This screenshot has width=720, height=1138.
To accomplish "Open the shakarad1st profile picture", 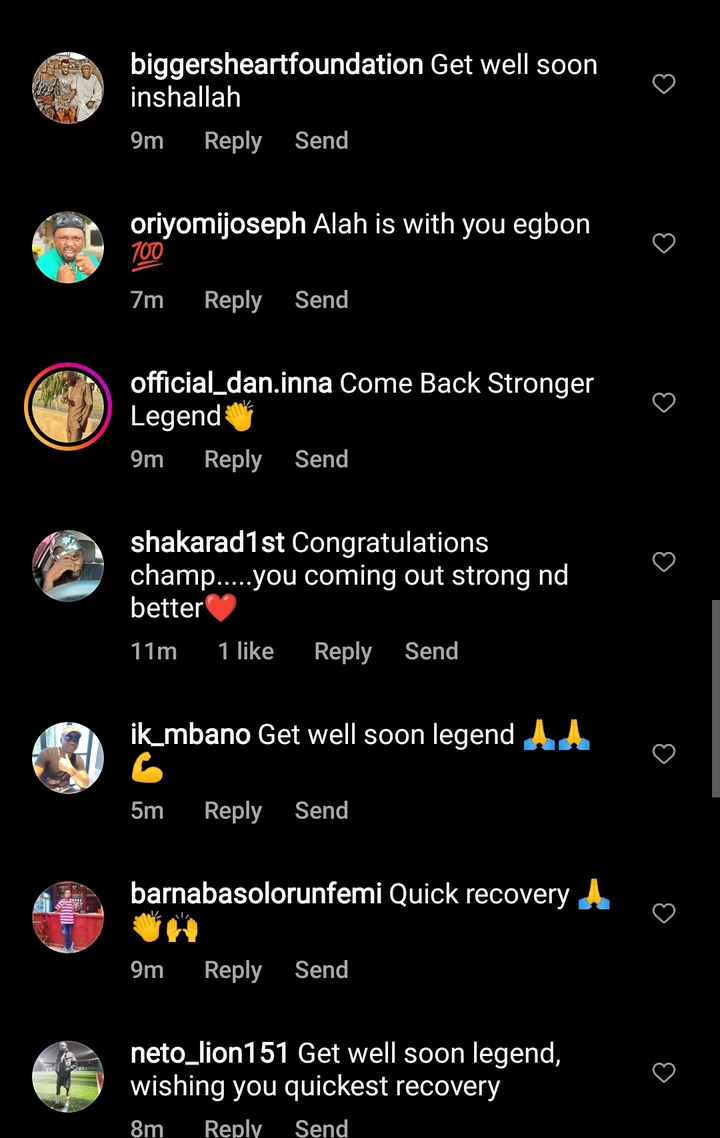I will coord(68,566).
